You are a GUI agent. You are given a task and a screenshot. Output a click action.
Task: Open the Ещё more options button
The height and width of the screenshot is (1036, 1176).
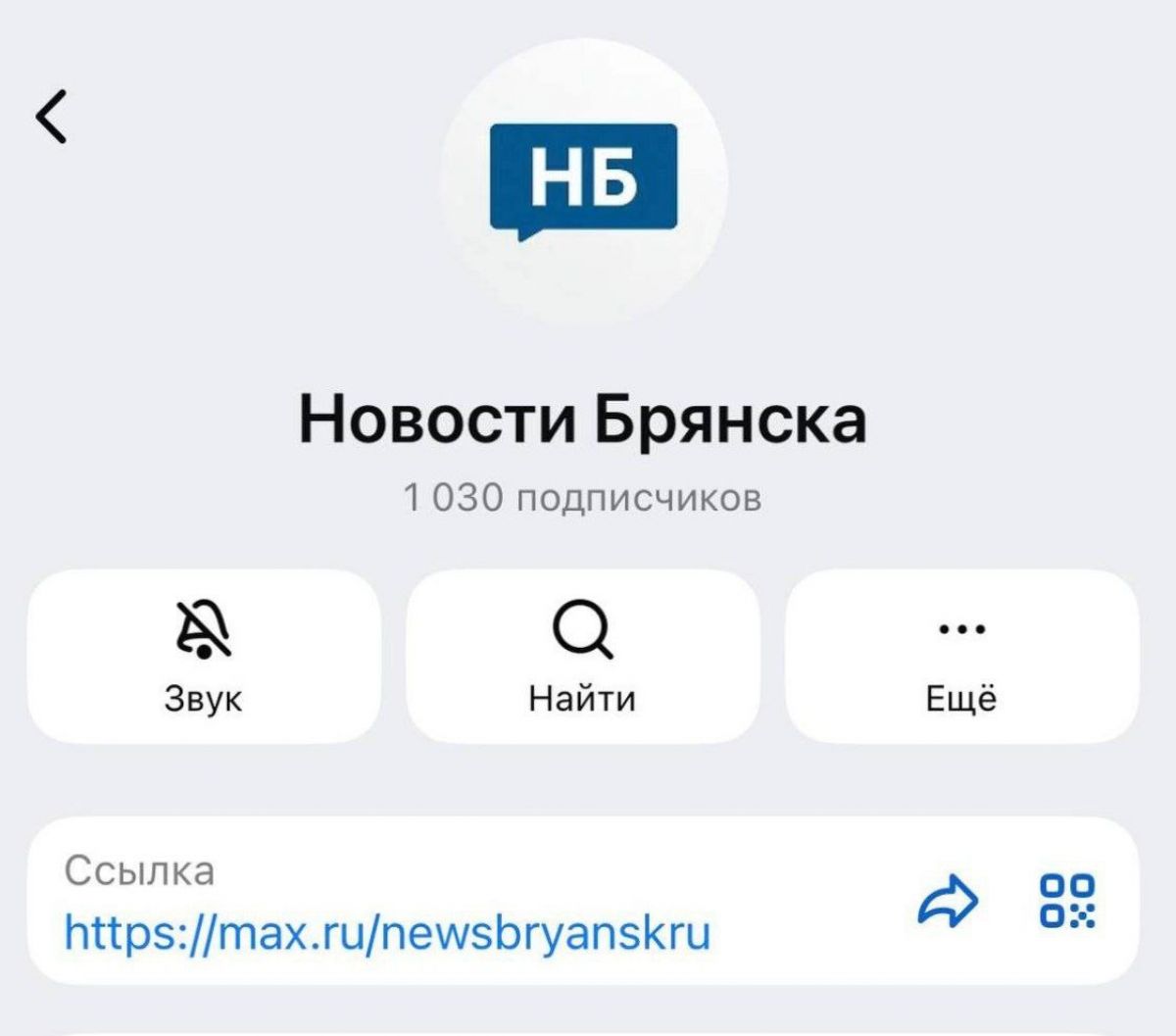[x=961, y=656]
